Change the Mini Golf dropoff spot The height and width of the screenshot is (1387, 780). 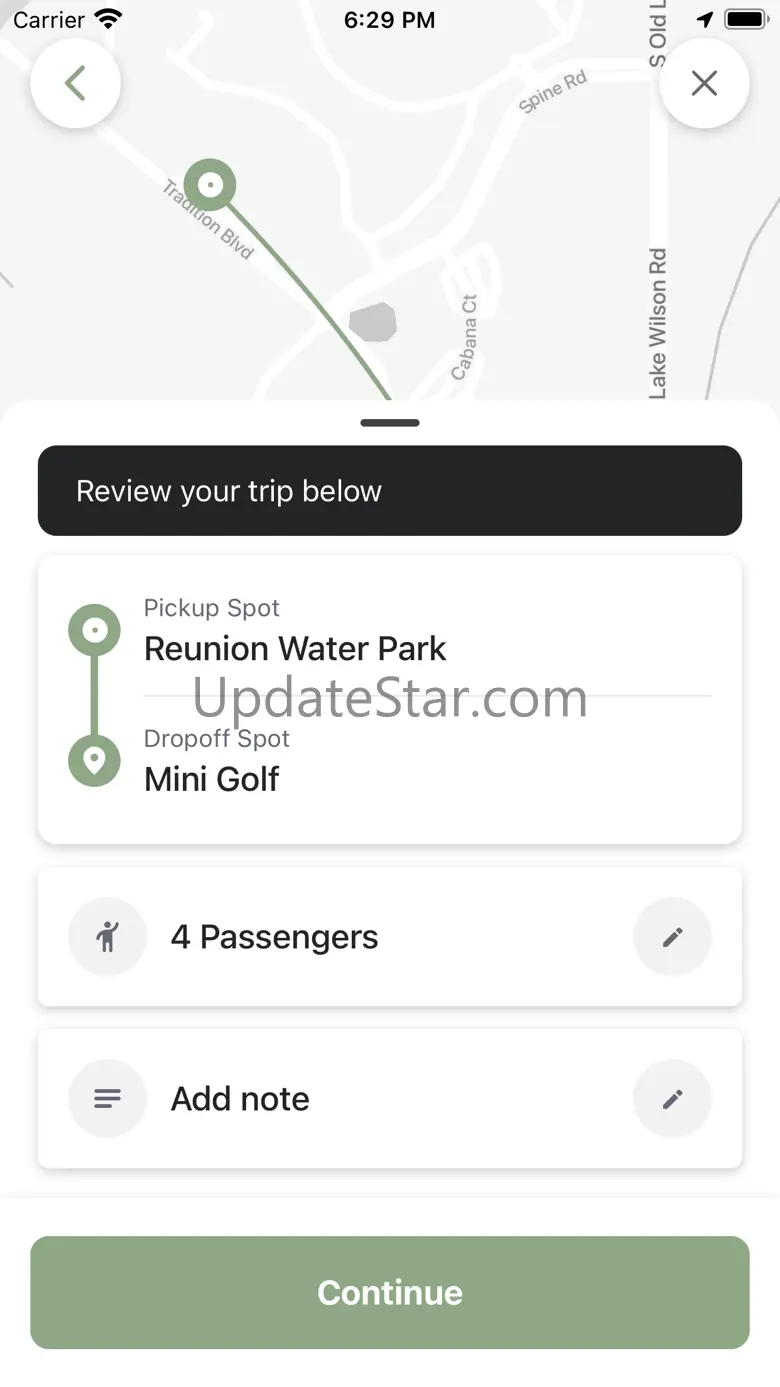coord(212,779)
